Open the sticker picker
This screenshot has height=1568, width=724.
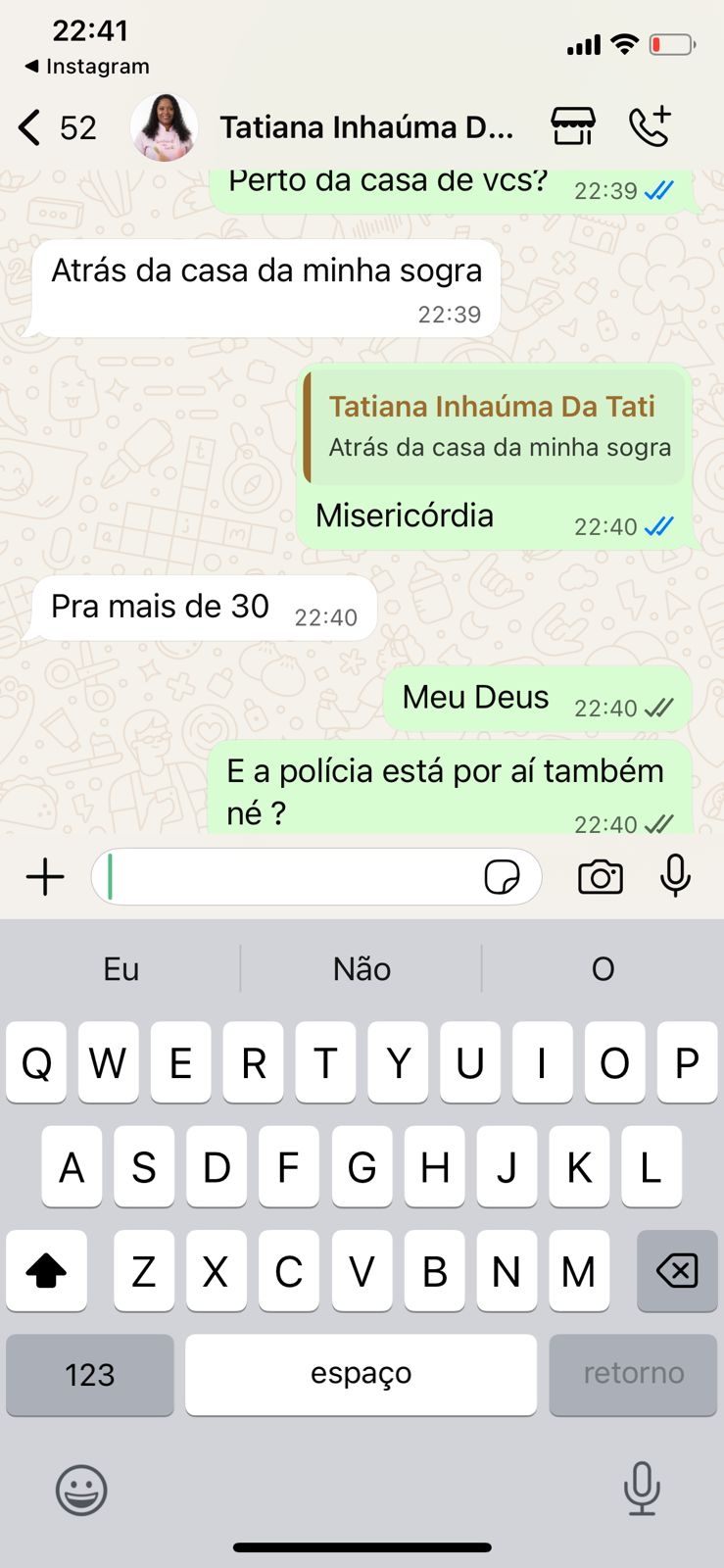coord(502,877)
